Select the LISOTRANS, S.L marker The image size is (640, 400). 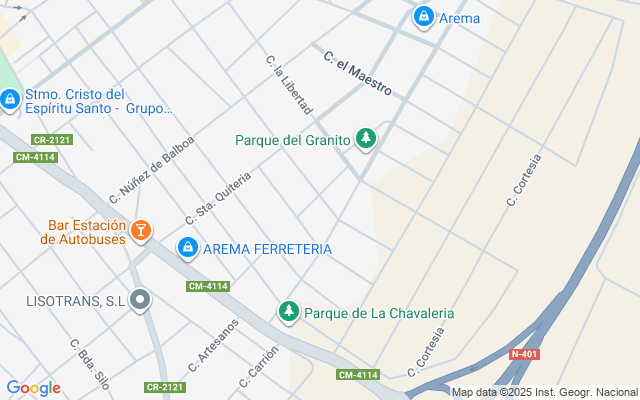pos(141,300)
